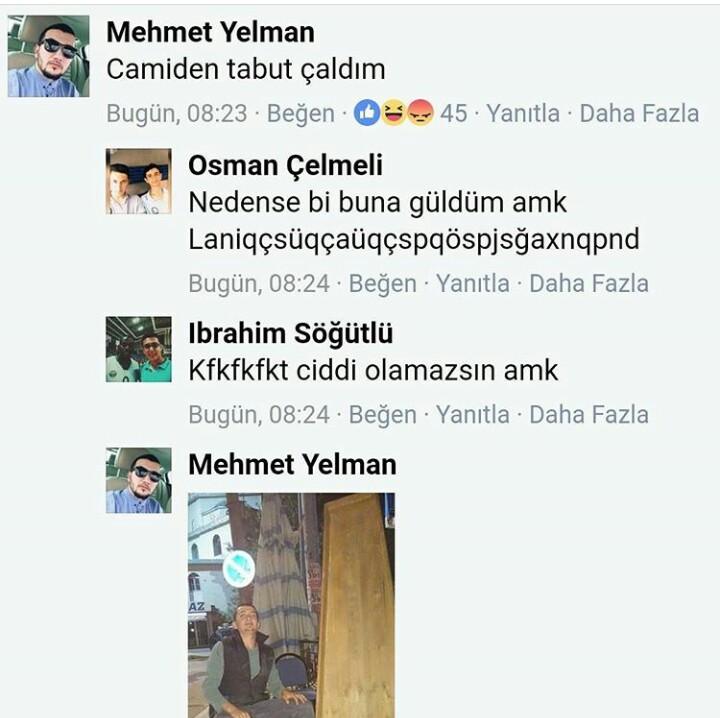Image resolution: width=720 pixels, height=718 pixels.
Task: Like Osman Çelmeli's reply
Action: [x=382, y=283]
